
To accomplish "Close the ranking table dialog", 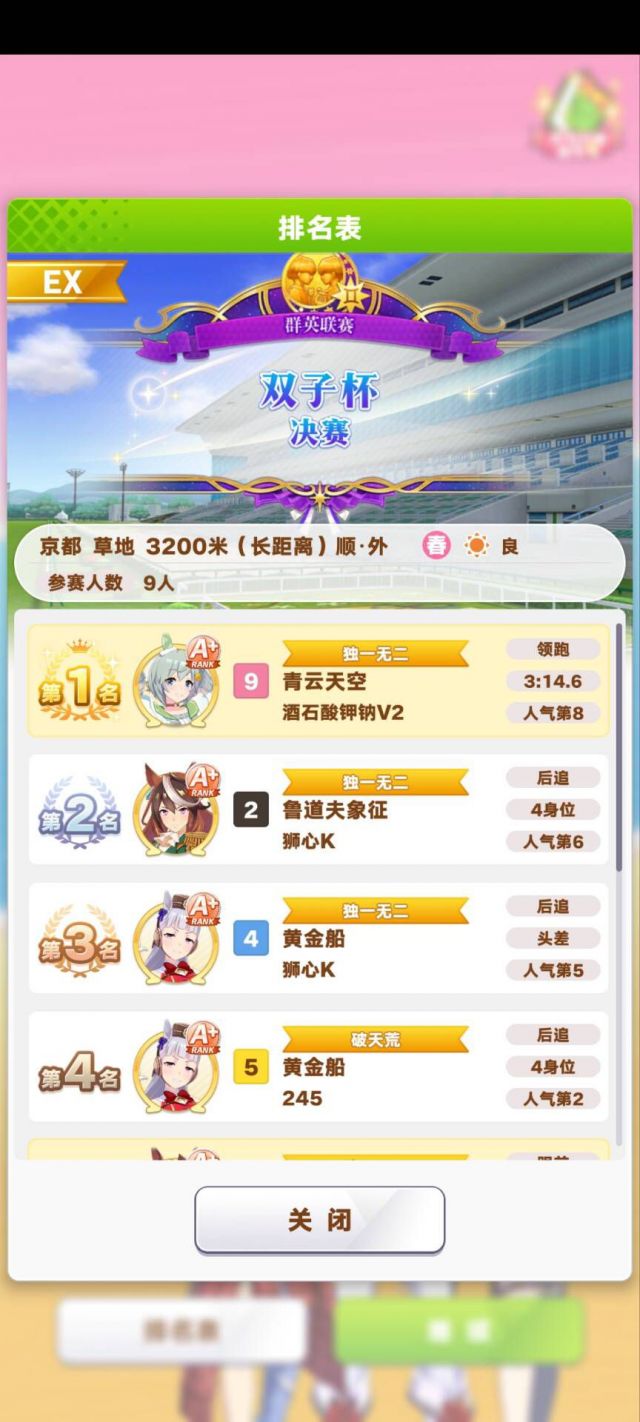I will point(319,1219).
